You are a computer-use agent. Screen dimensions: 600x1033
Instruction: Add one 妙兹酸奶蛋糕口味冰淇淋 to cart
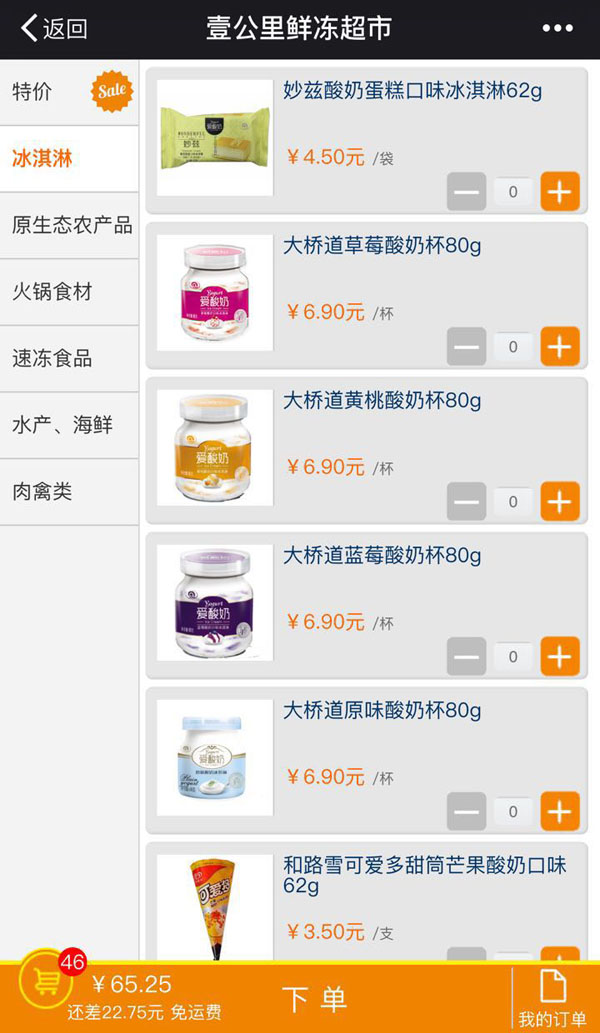tap(560, 191)
